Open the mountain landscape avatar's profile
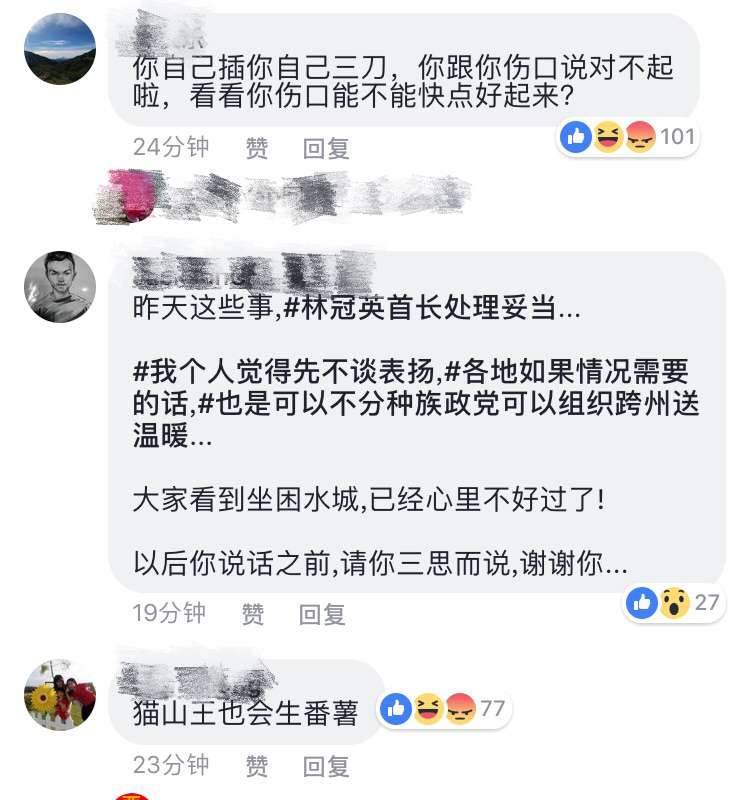Screen dimensions: 750x800 click(x=60, y=48)
